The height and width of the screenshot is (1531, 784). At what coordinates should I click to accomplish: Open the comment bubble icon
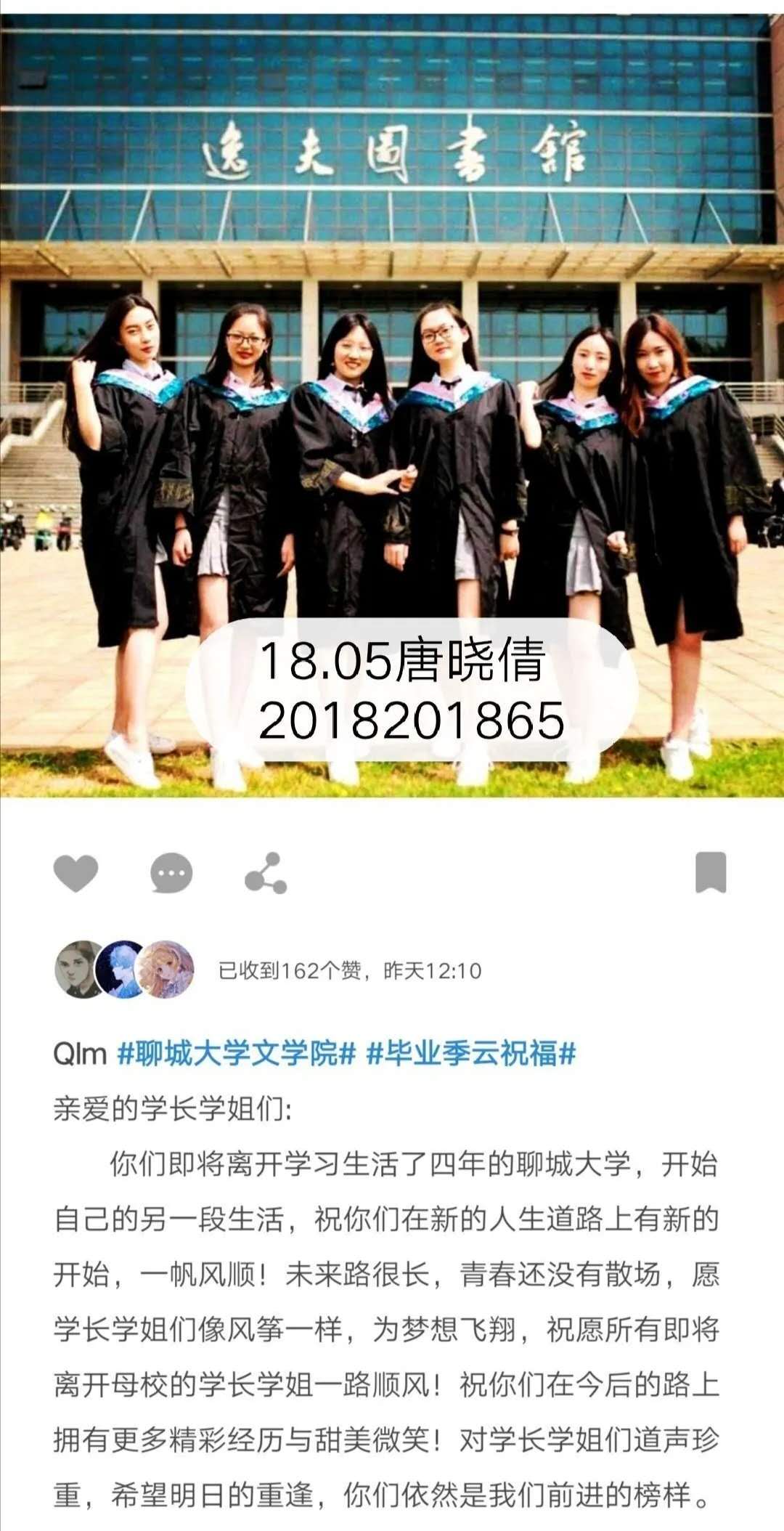(x=171, y=872)
